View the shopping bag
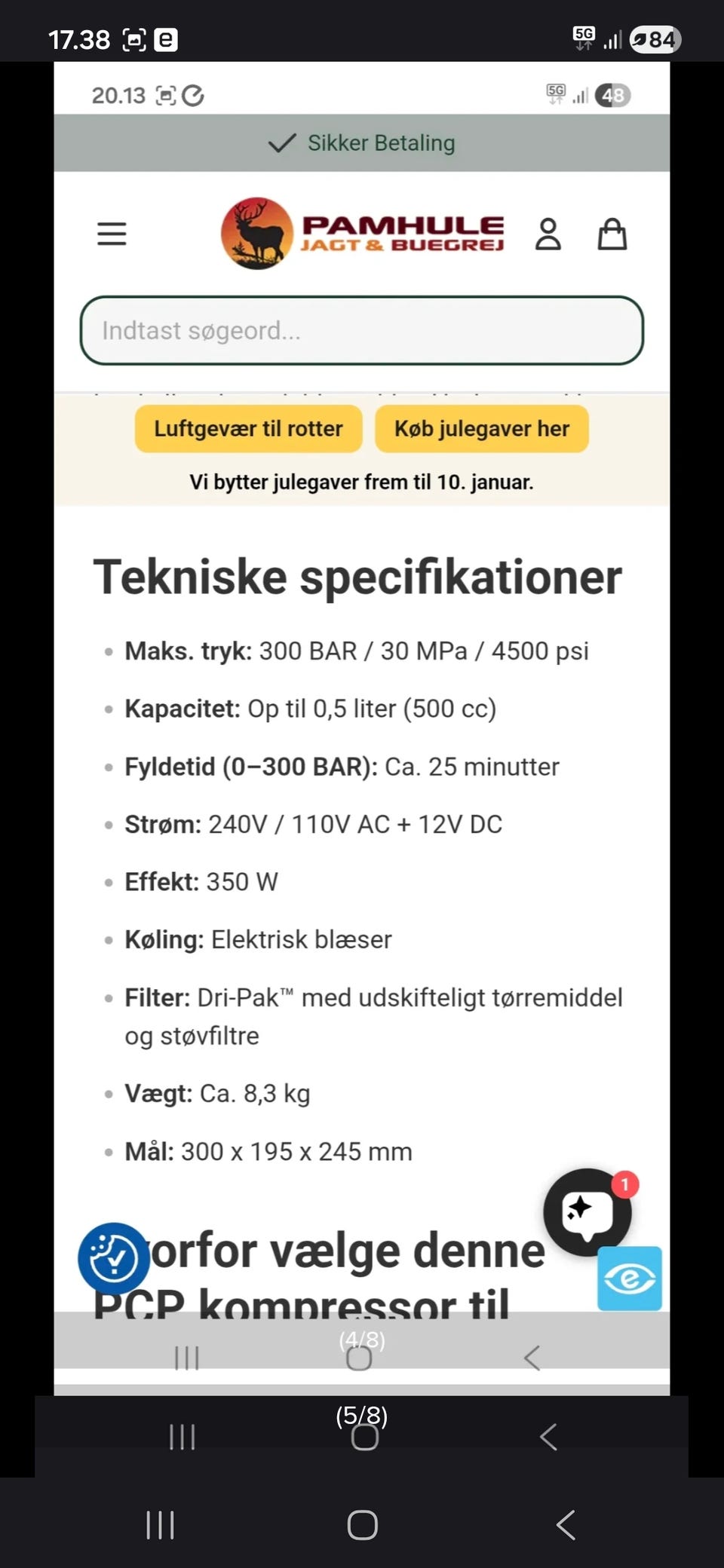 pyautogui.click(x=612, y=234)
